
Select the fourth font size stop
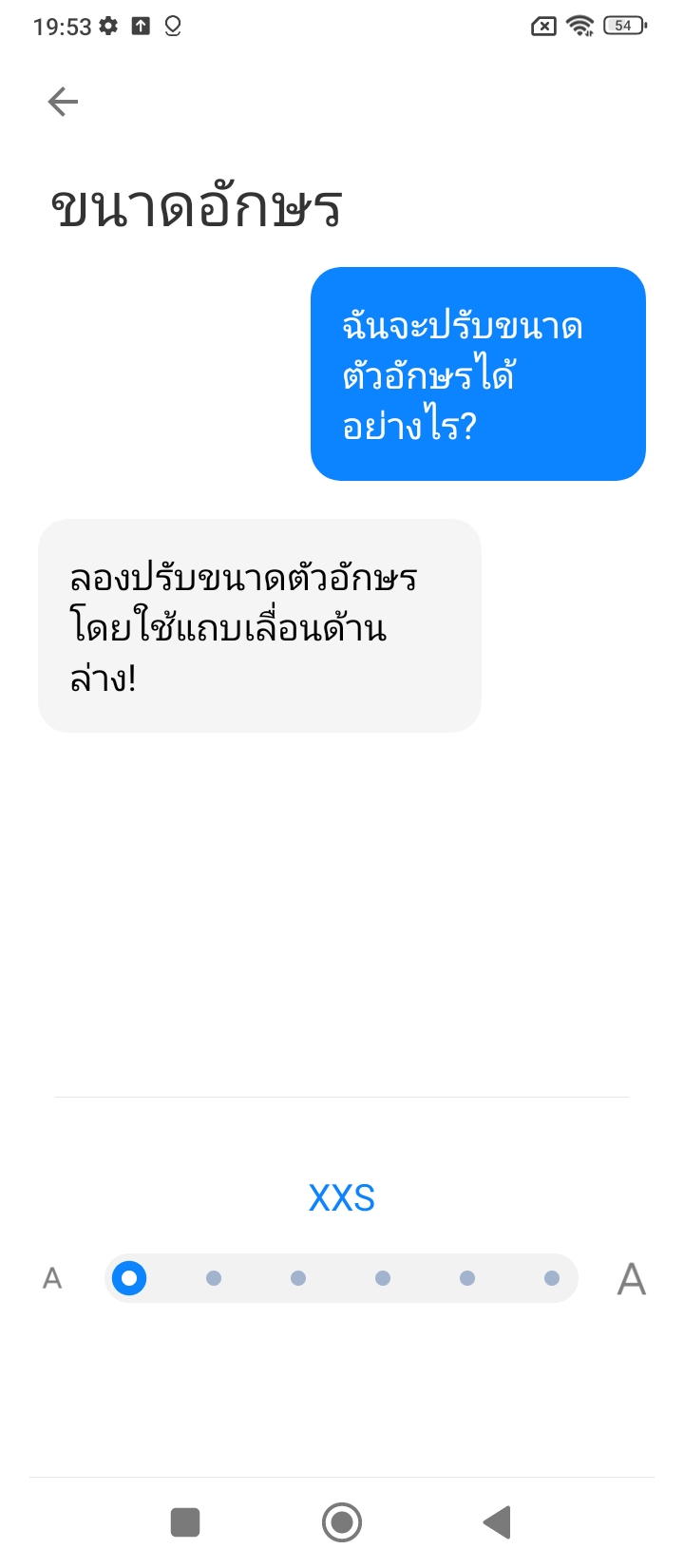click(x=383, y=1278)
